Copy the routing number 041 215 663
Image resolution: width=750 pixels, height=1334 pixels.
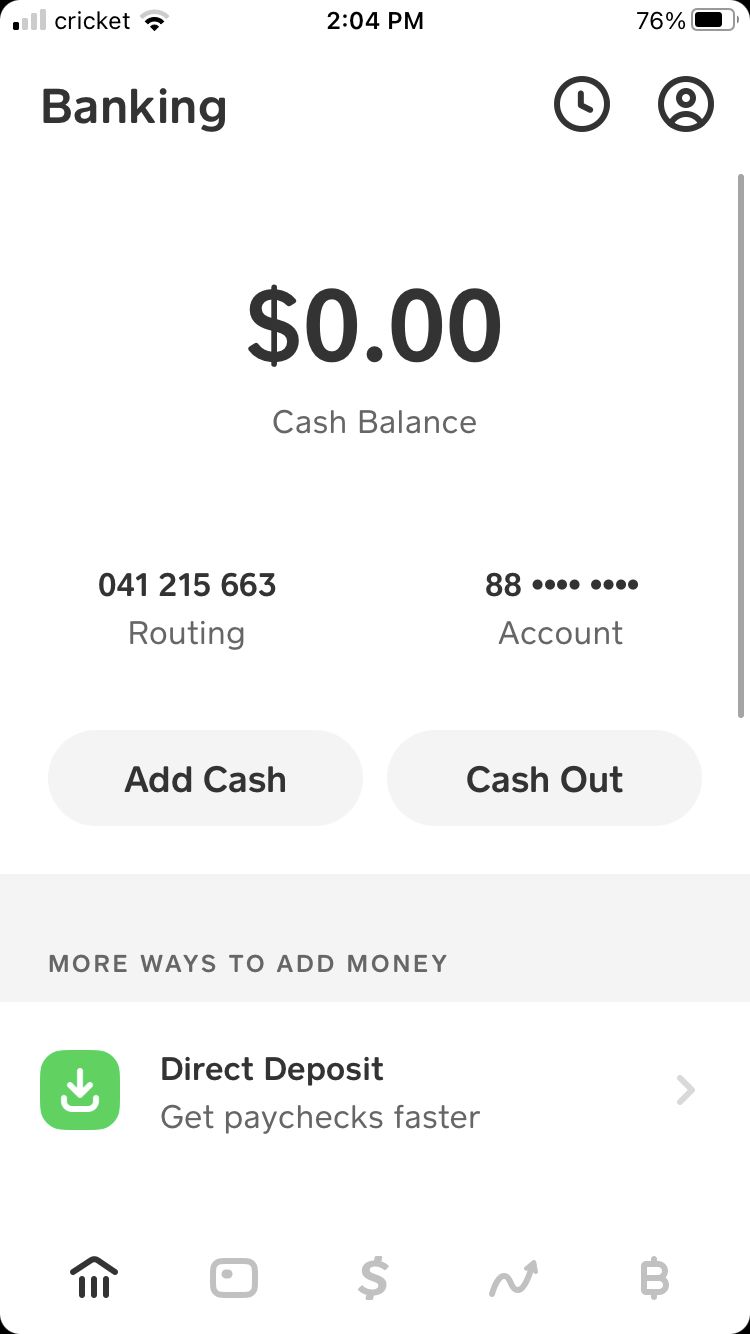187,585
